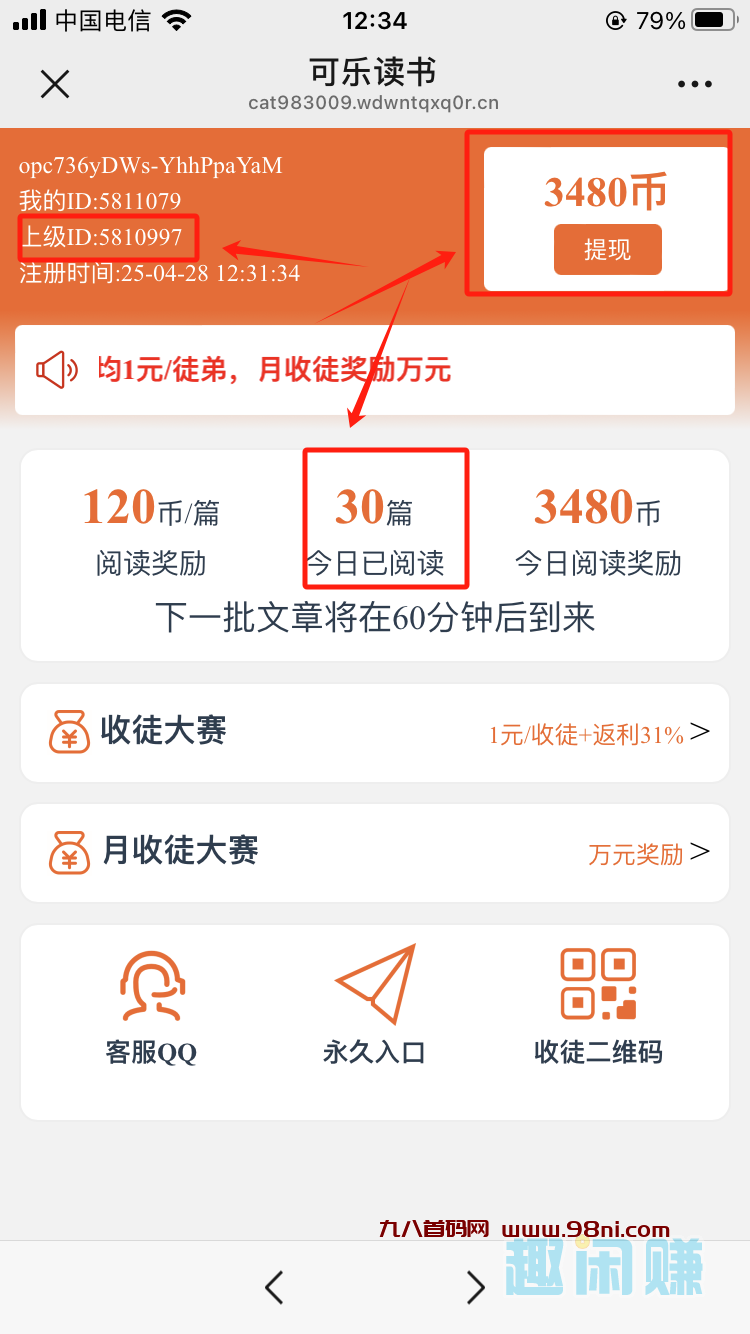Screen dimensions: 750x1334
Task: Close the 可乐读书 page with X
Action: point(55,84)
